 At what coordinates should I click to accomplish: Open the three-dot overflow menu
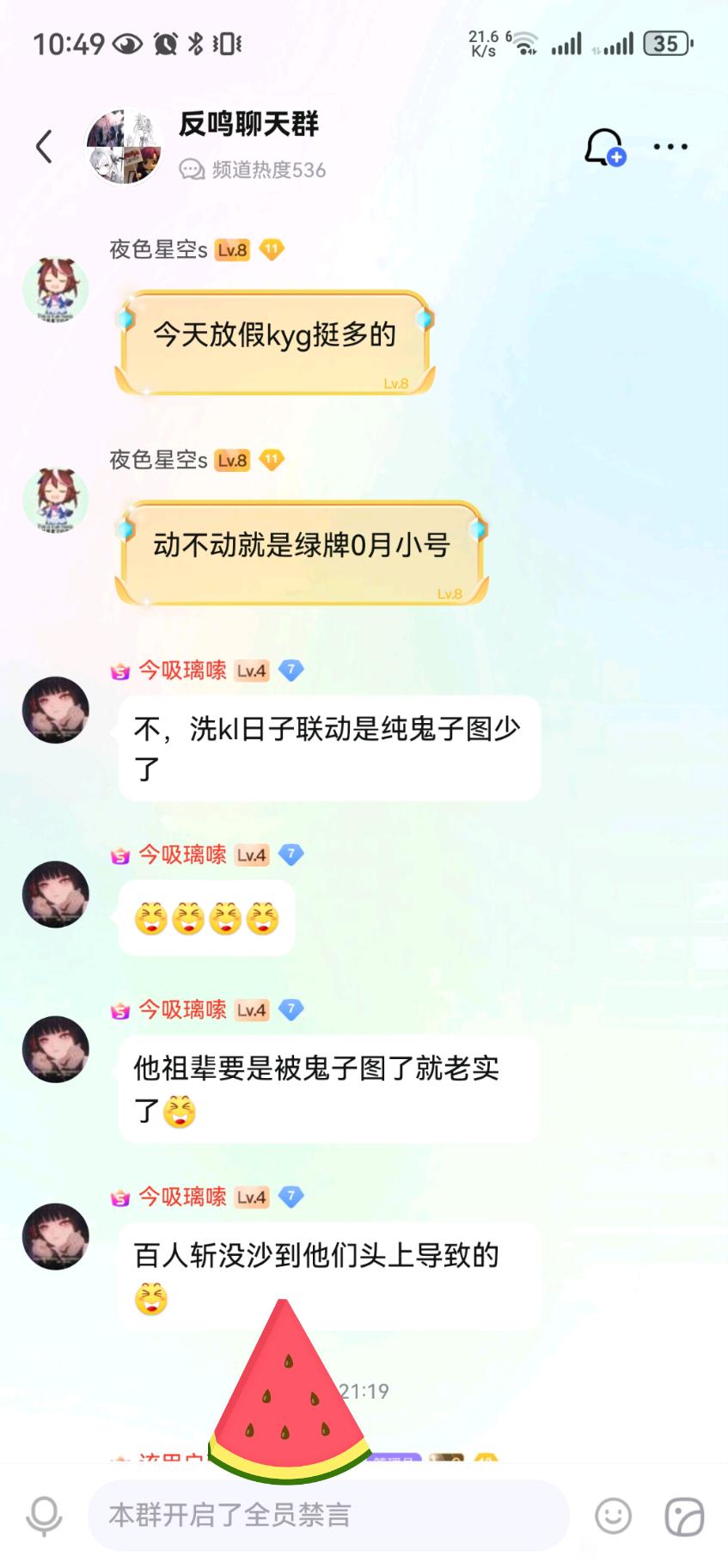670,147
